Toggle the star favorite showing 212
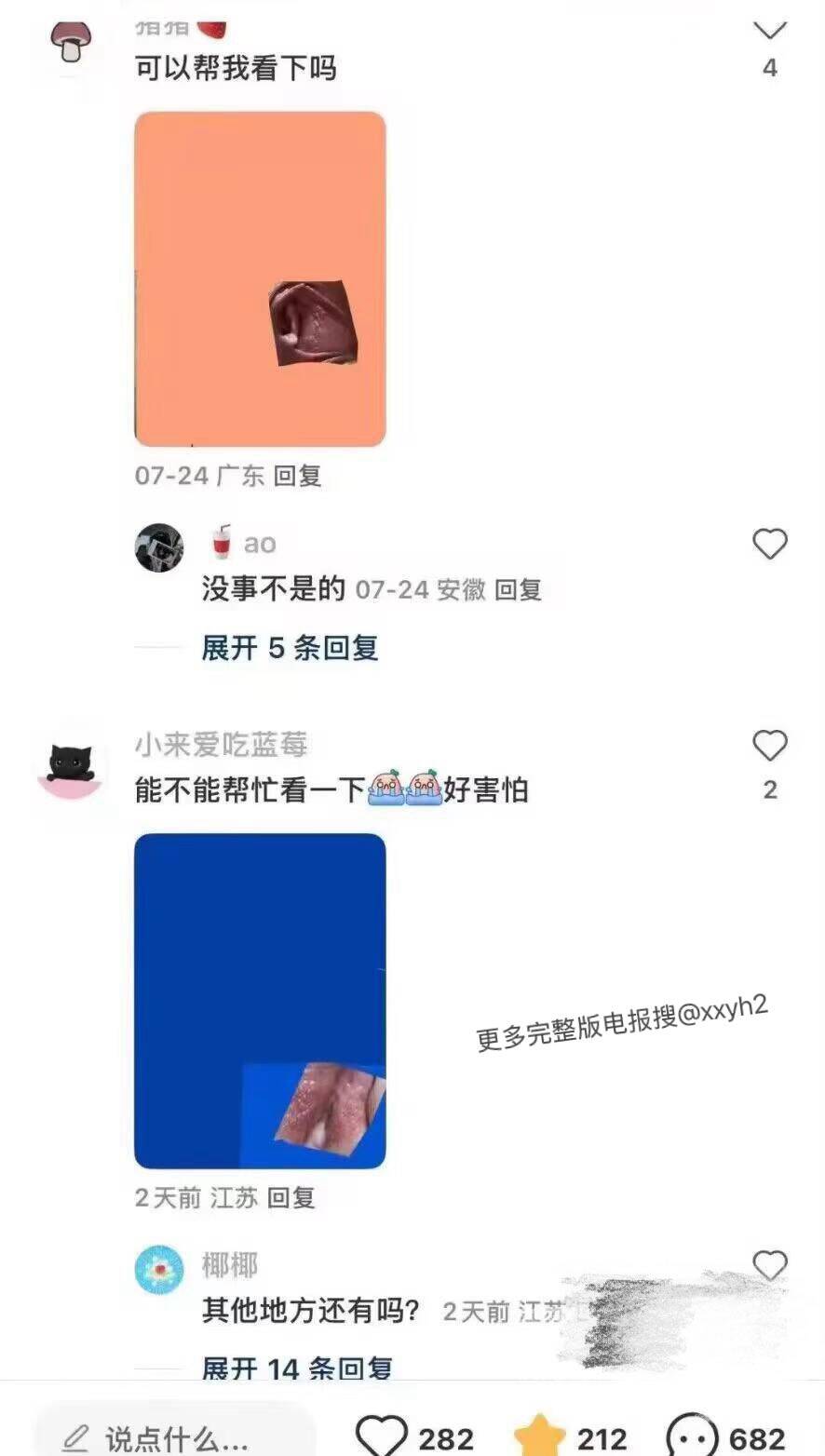 [x=540, y=1437]
